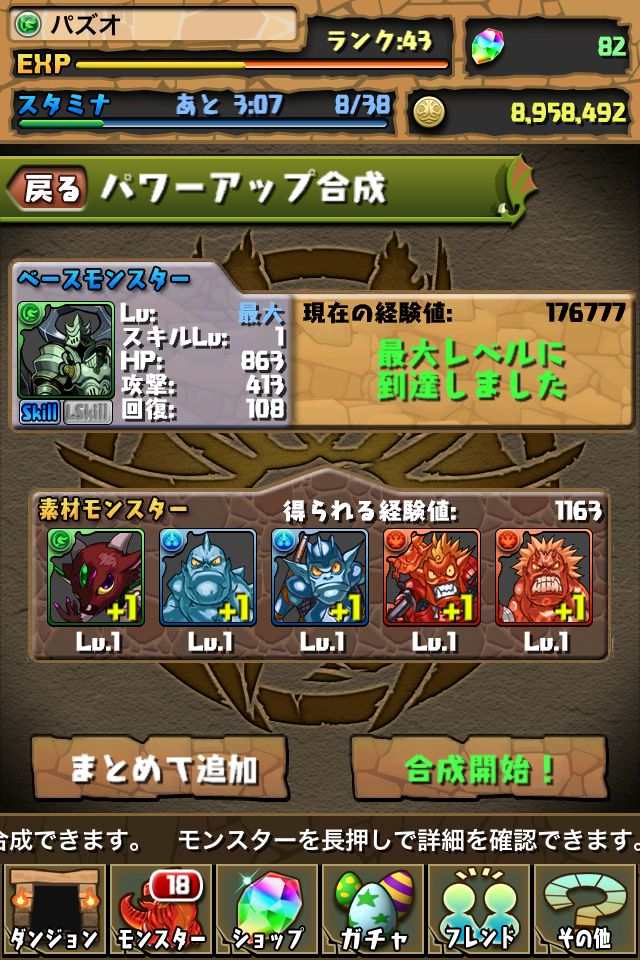This screenshot has height=960, width=640.
Task: Start fusion with 合成開始！
Action: pos(479,768)
